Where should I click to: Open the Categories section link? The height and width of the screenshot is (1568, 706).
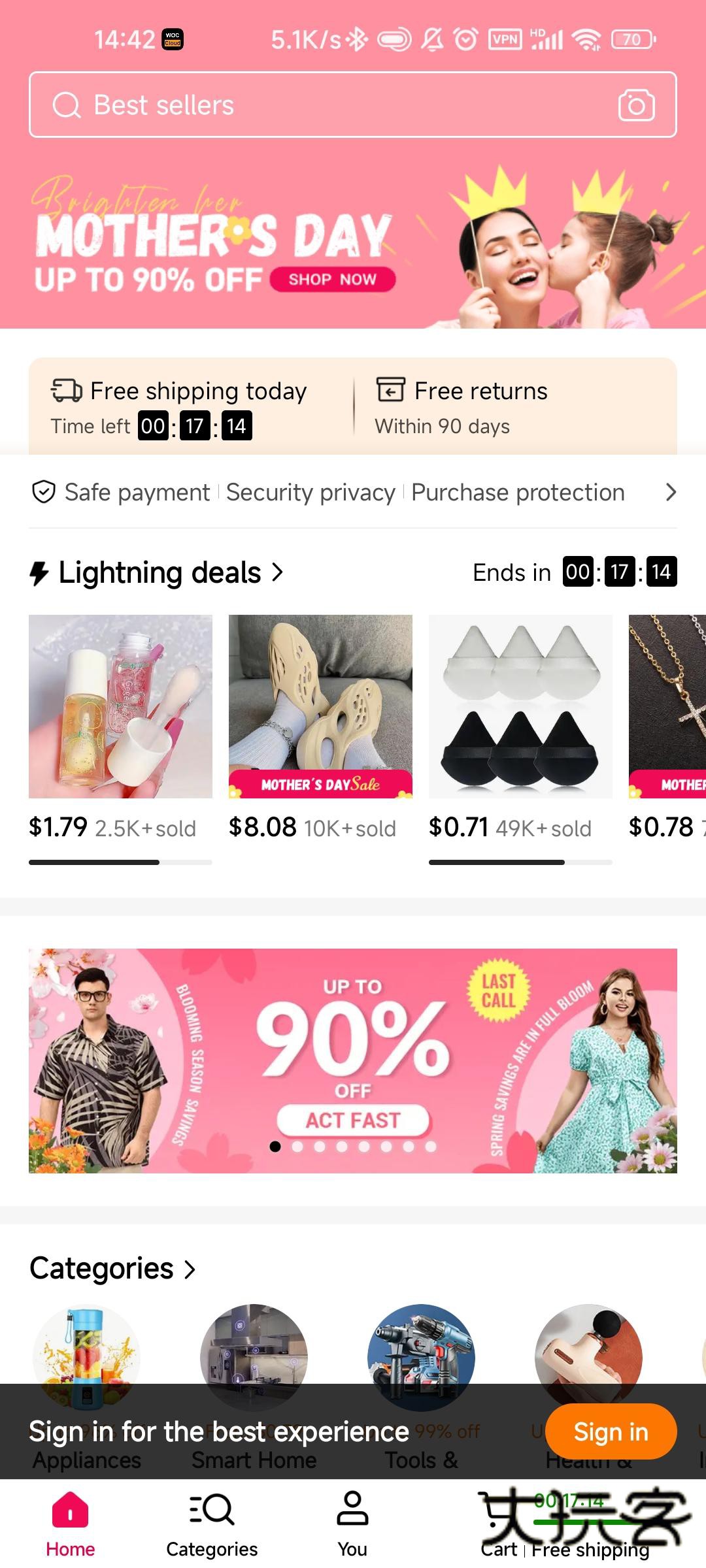112,1269
